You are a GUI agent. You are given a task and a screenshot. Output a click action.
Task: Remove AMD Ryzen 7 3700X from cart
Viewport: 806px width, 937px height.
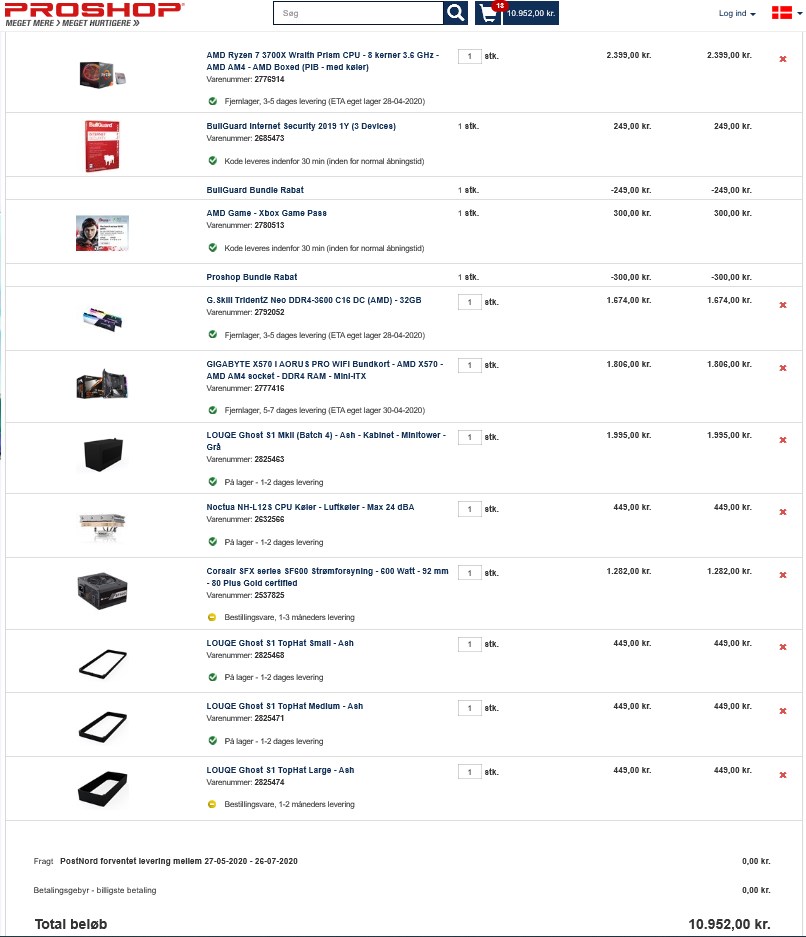point(783,59)
